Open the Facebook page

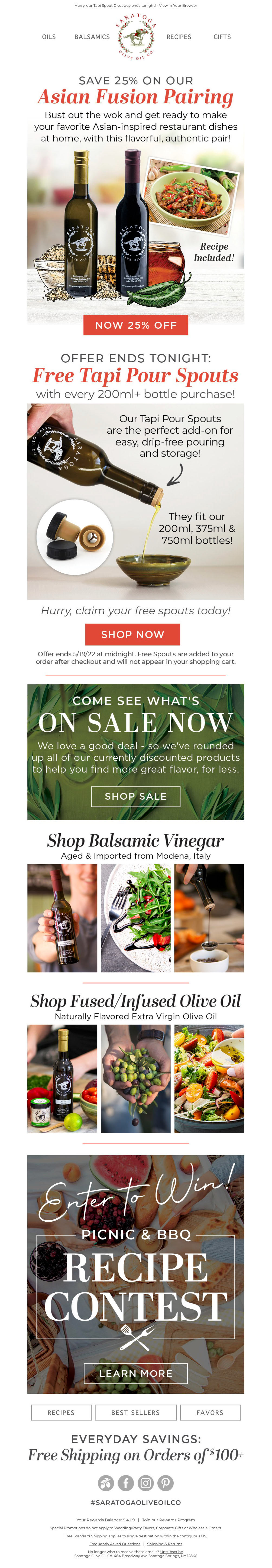pos(126,1483)
